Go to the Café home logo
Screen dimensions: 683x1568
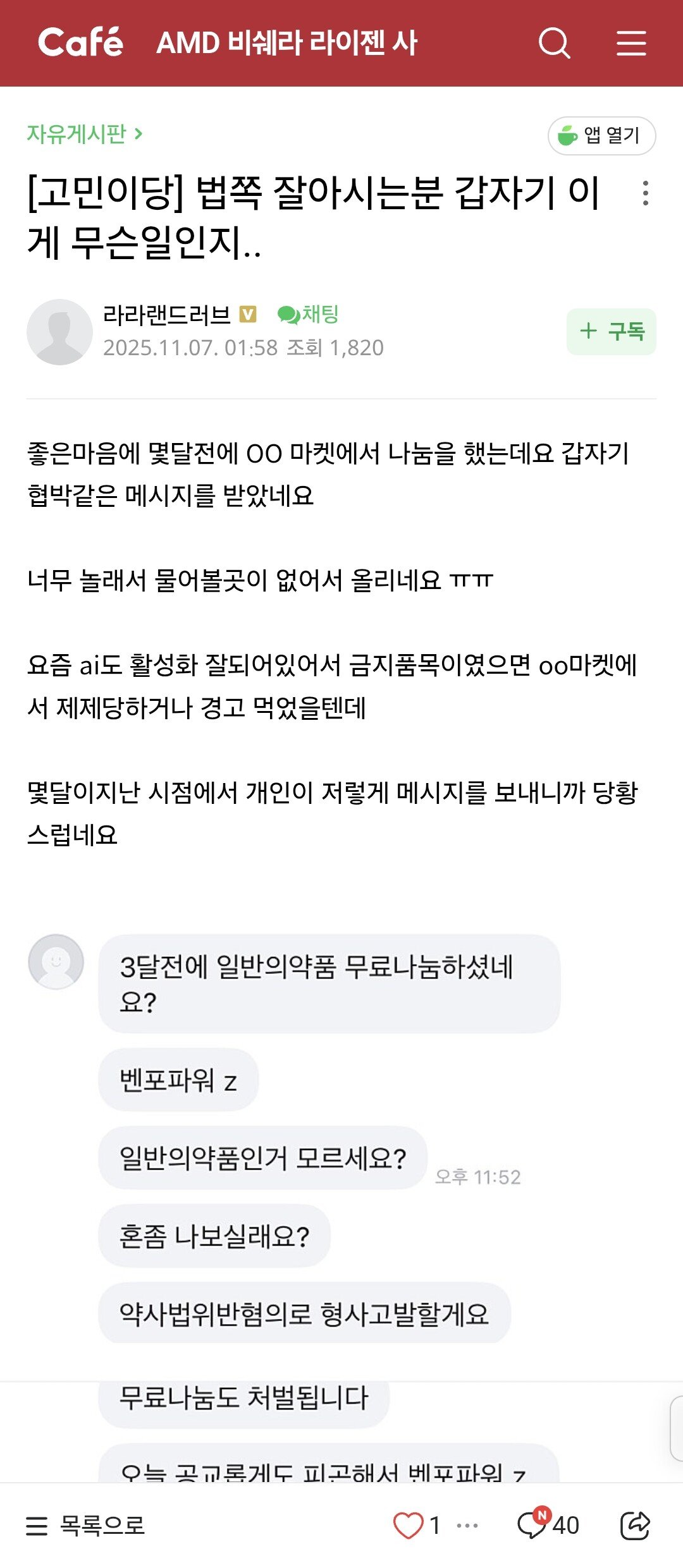[80, 43]
